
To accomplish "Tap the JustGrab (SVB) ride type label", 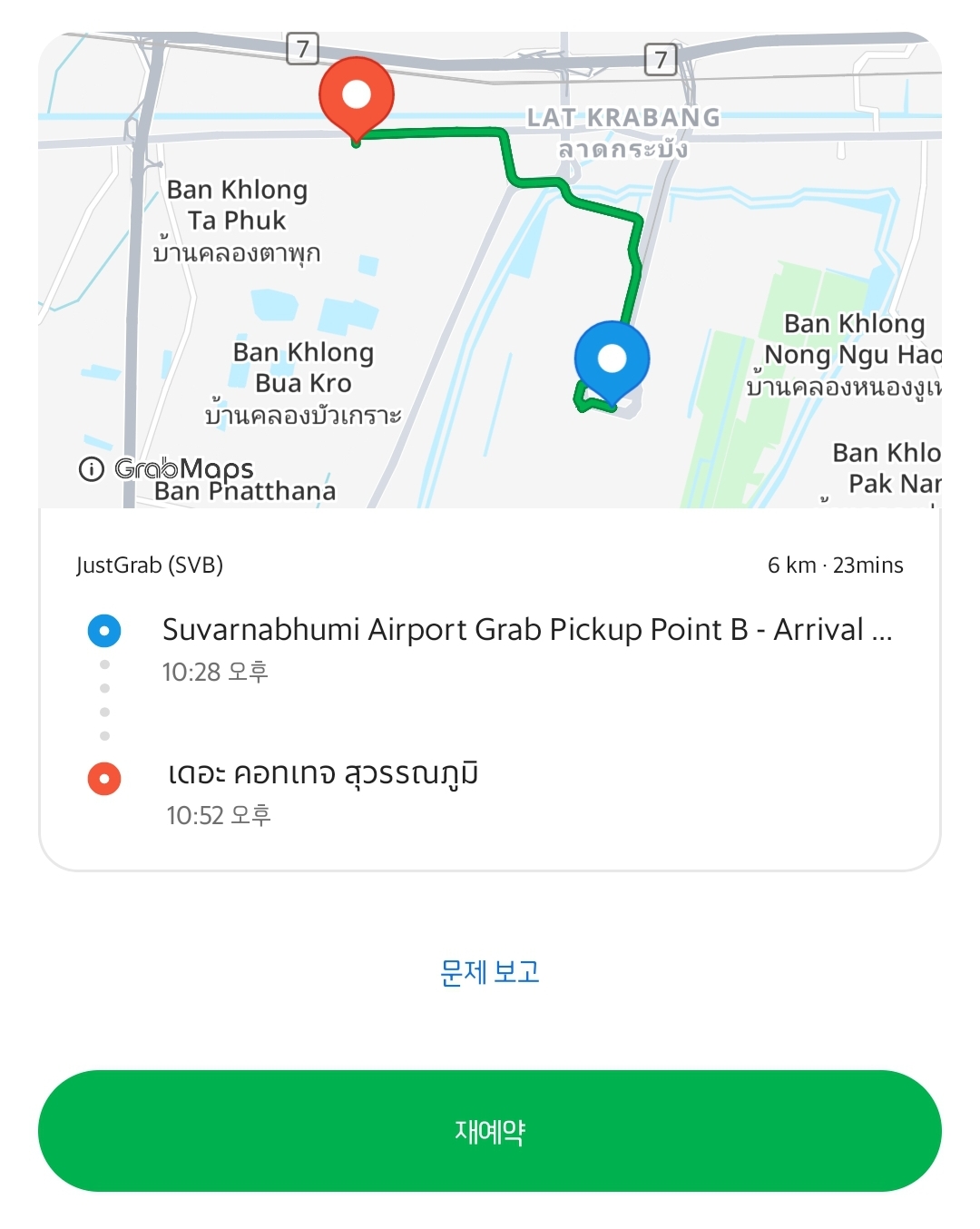I will pos(152,565).
